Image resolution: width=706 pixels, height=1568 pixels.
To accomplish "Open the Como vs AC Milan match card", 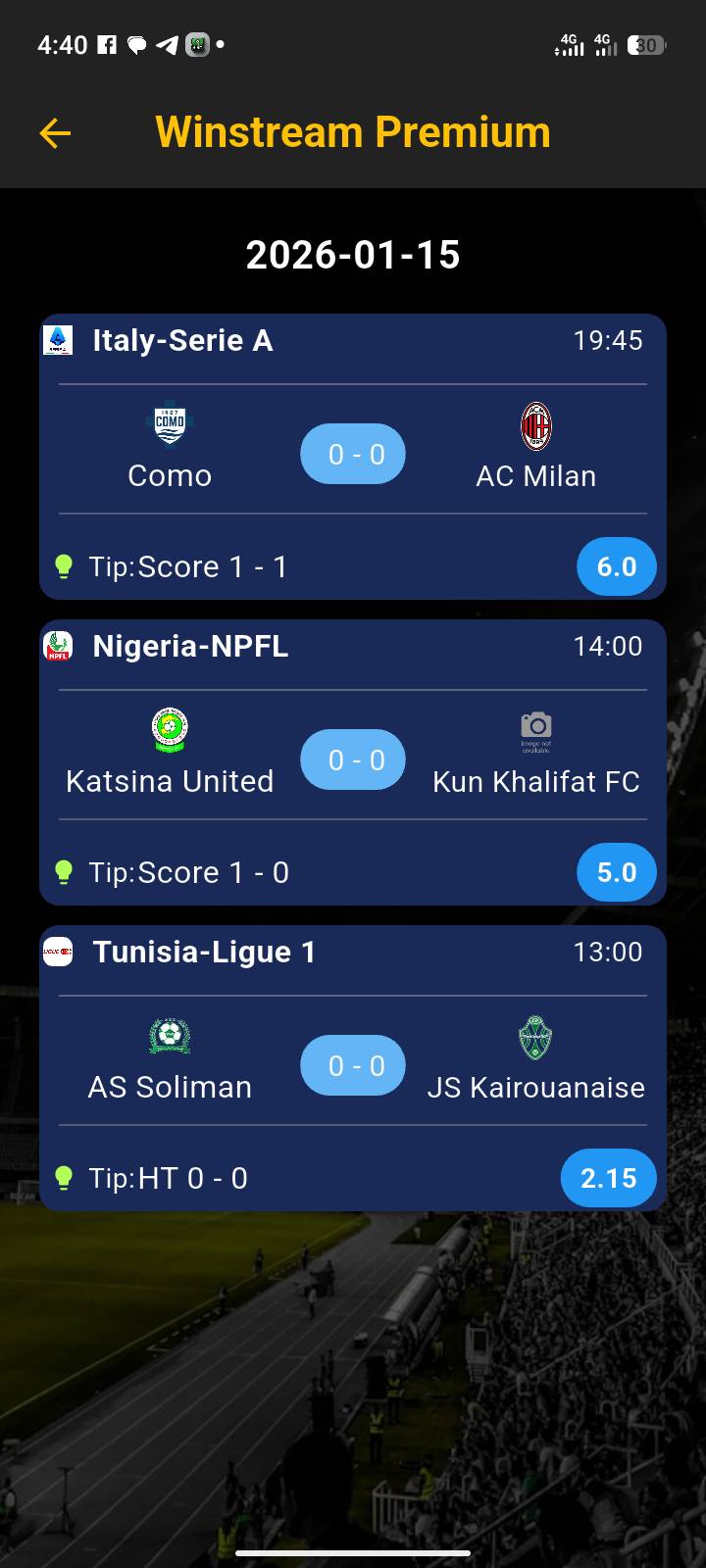I will coord(353,455).
